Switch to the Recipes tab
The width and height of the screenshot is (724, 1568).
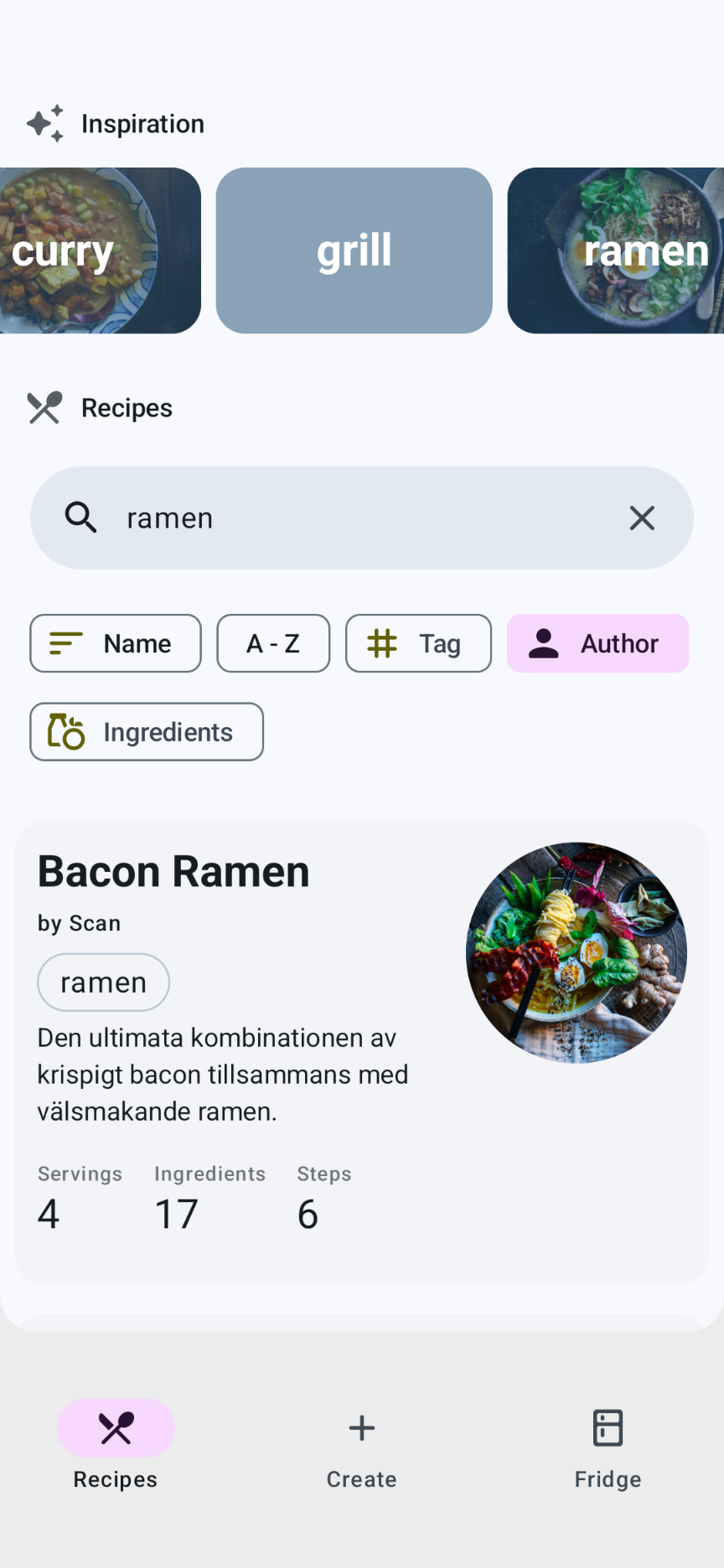click(116, 1446)
